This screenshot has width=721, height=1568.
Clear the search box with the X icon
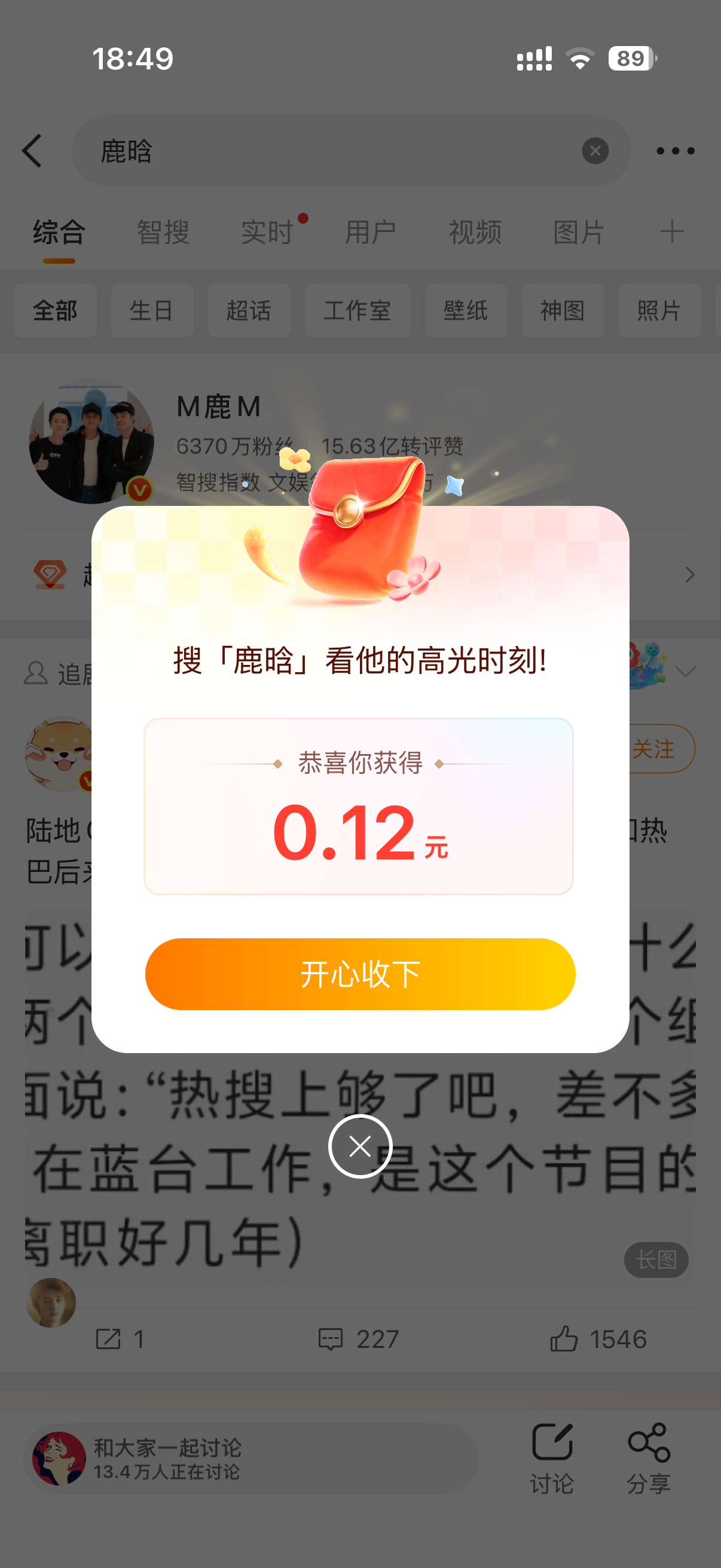tap(593, 151)
